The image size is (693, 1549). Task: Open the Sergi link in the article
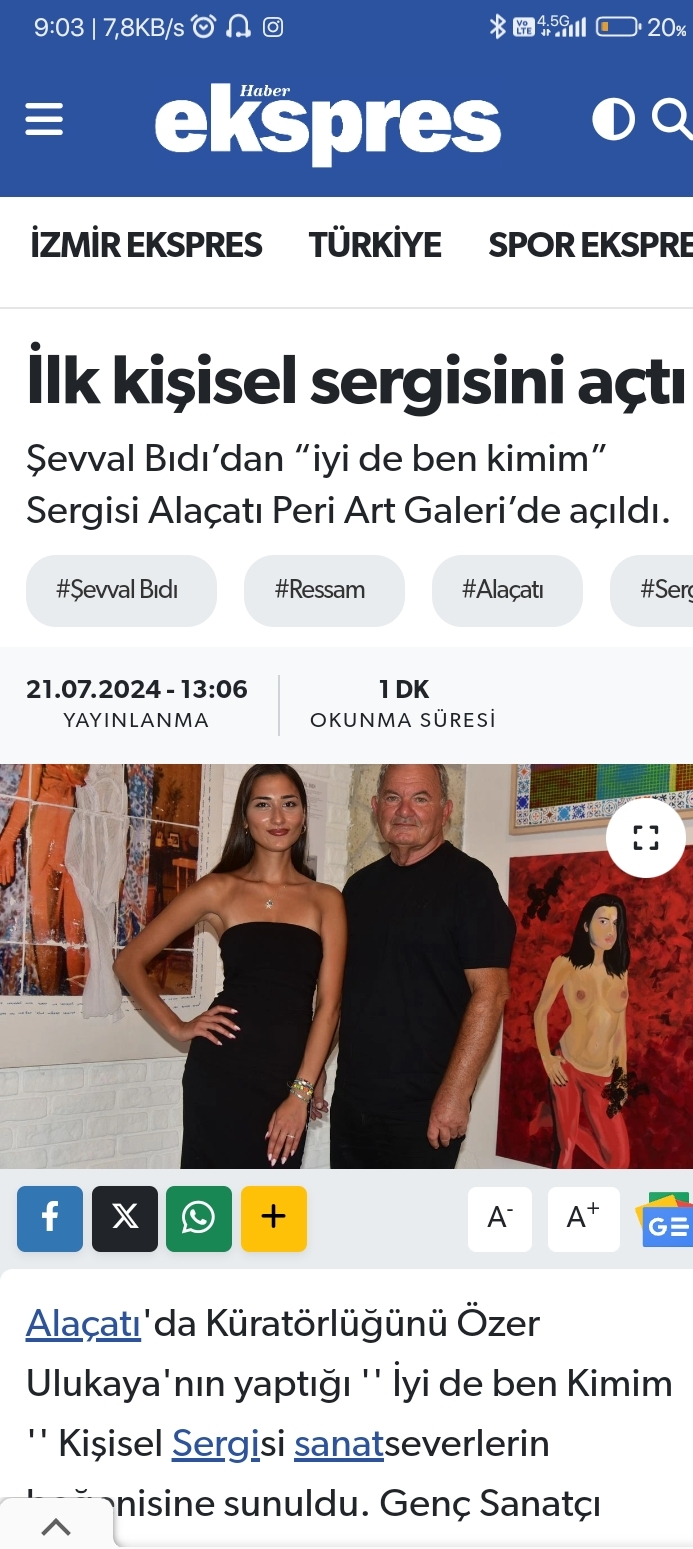216,1444
